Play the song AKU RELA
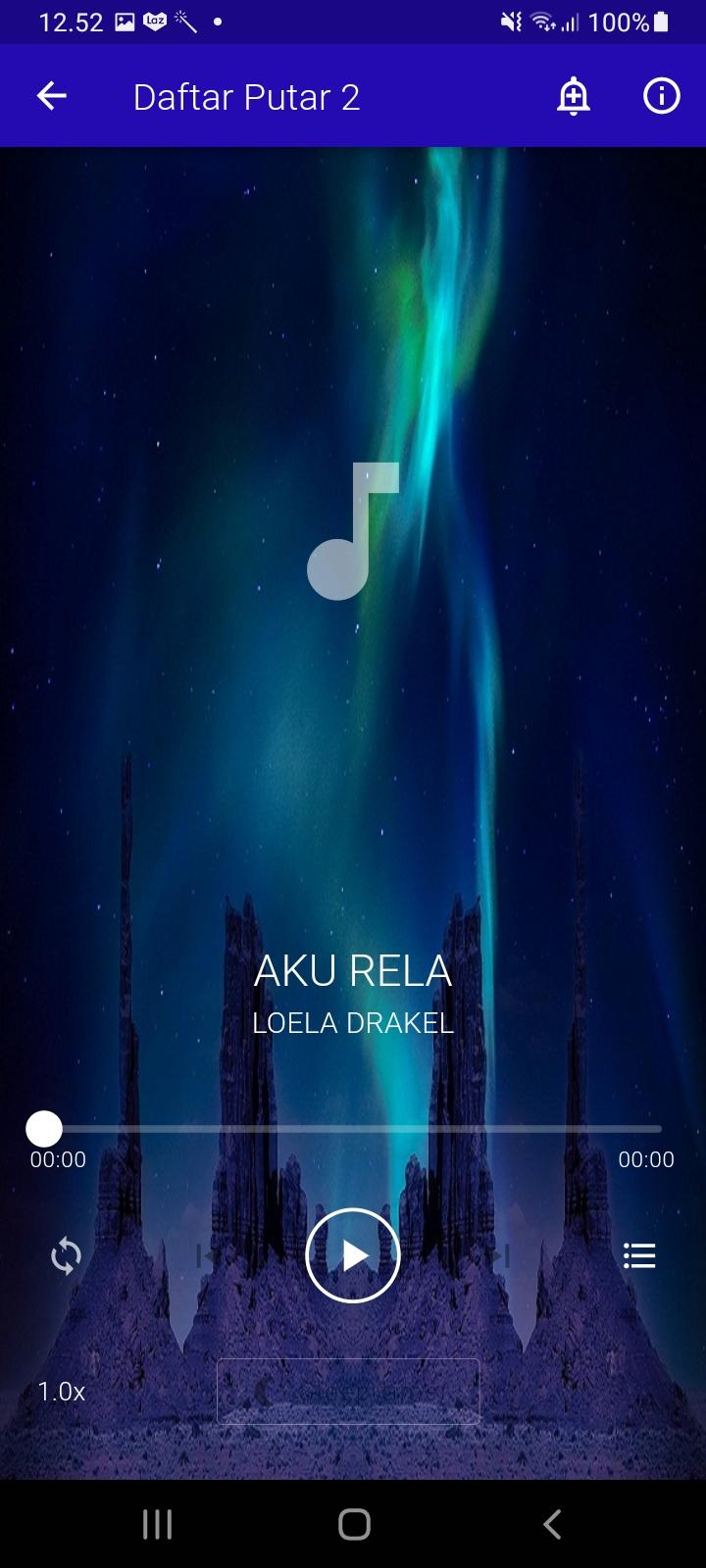Image resolution: width=706 pixels, height=1568 pixels. tap(353, 1255)
